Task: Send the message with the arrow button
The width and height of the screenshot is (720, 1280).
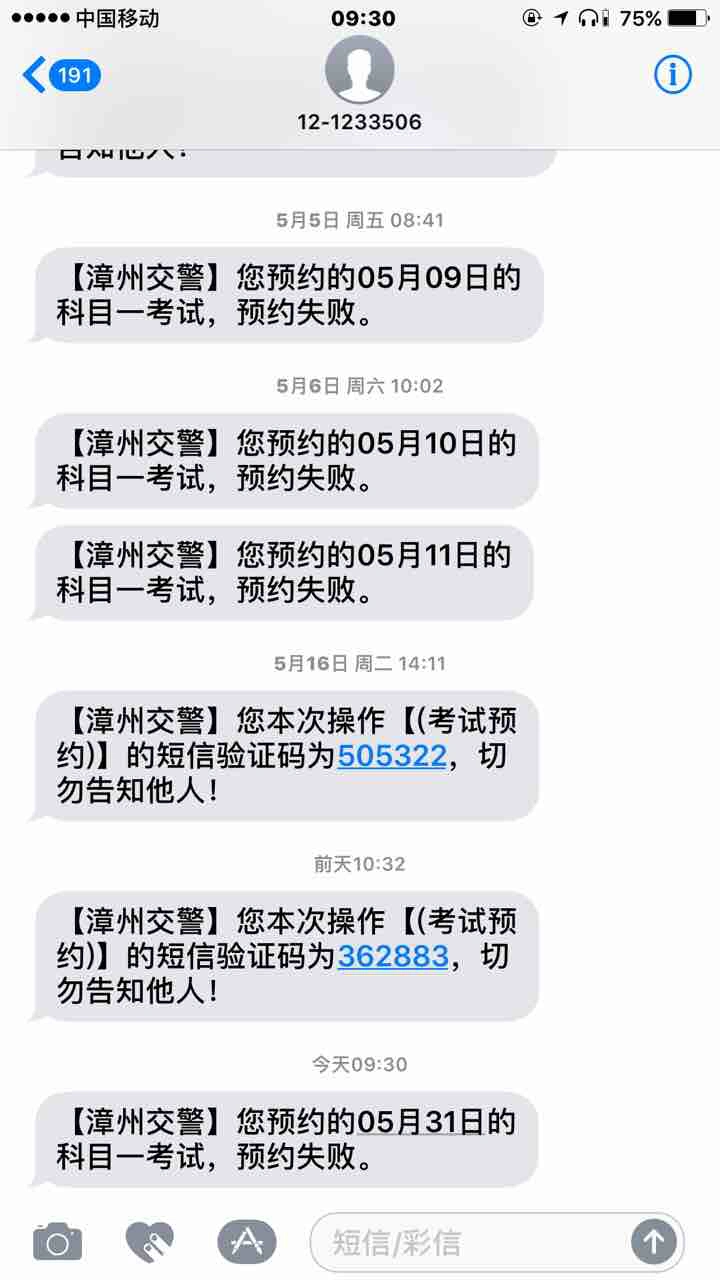Action: tap(654, 1242)
